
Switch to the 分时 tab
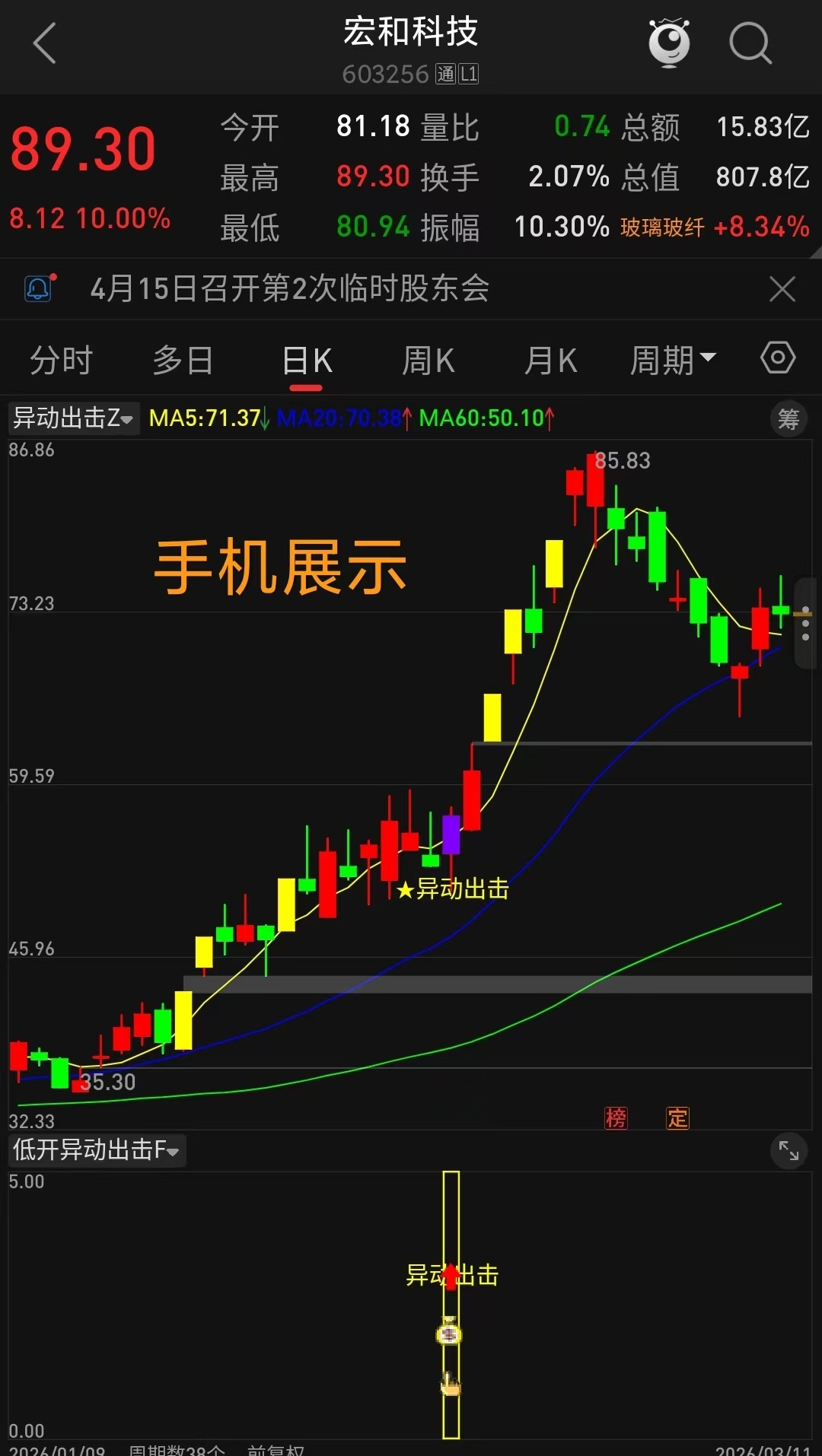click(61, 361)
